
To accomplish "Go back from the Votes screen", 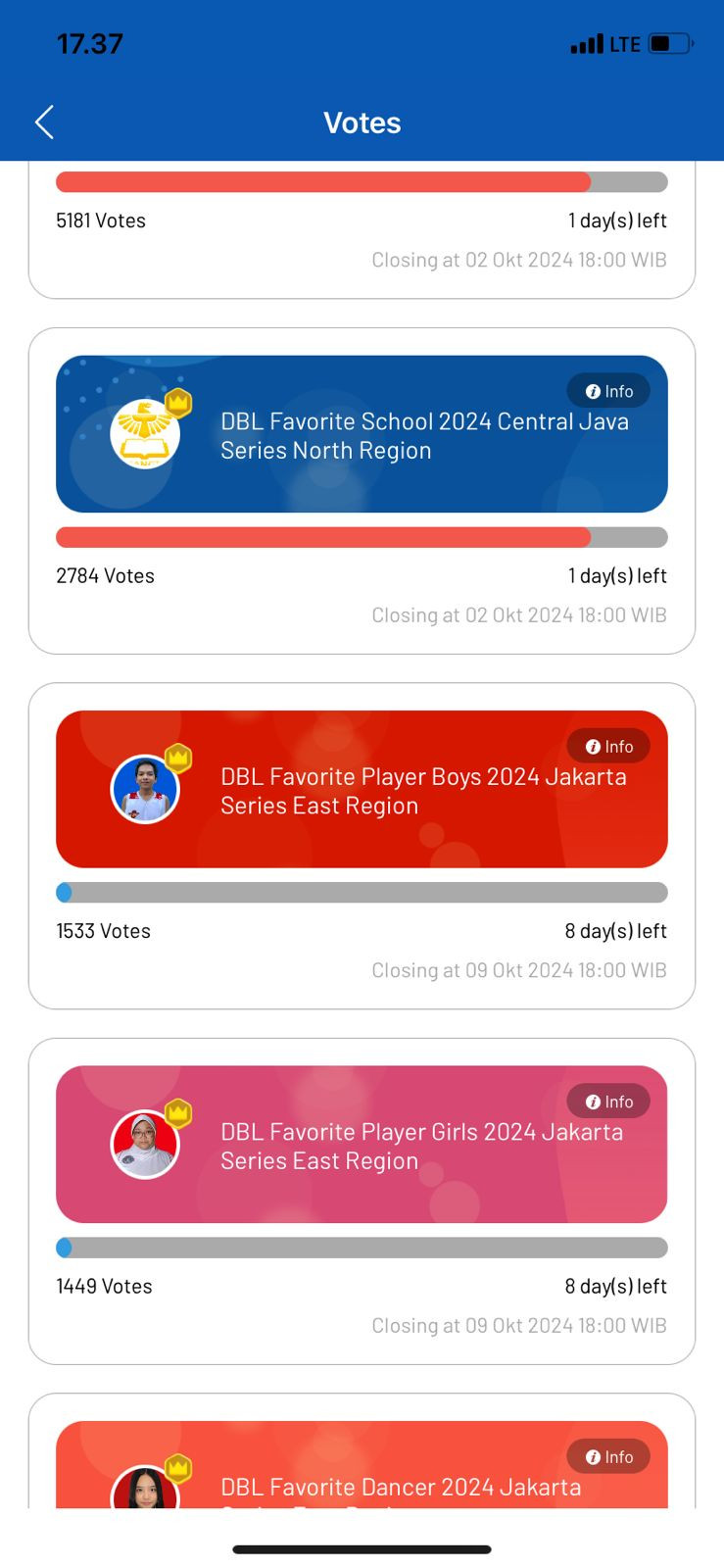I will click(44, 122).
